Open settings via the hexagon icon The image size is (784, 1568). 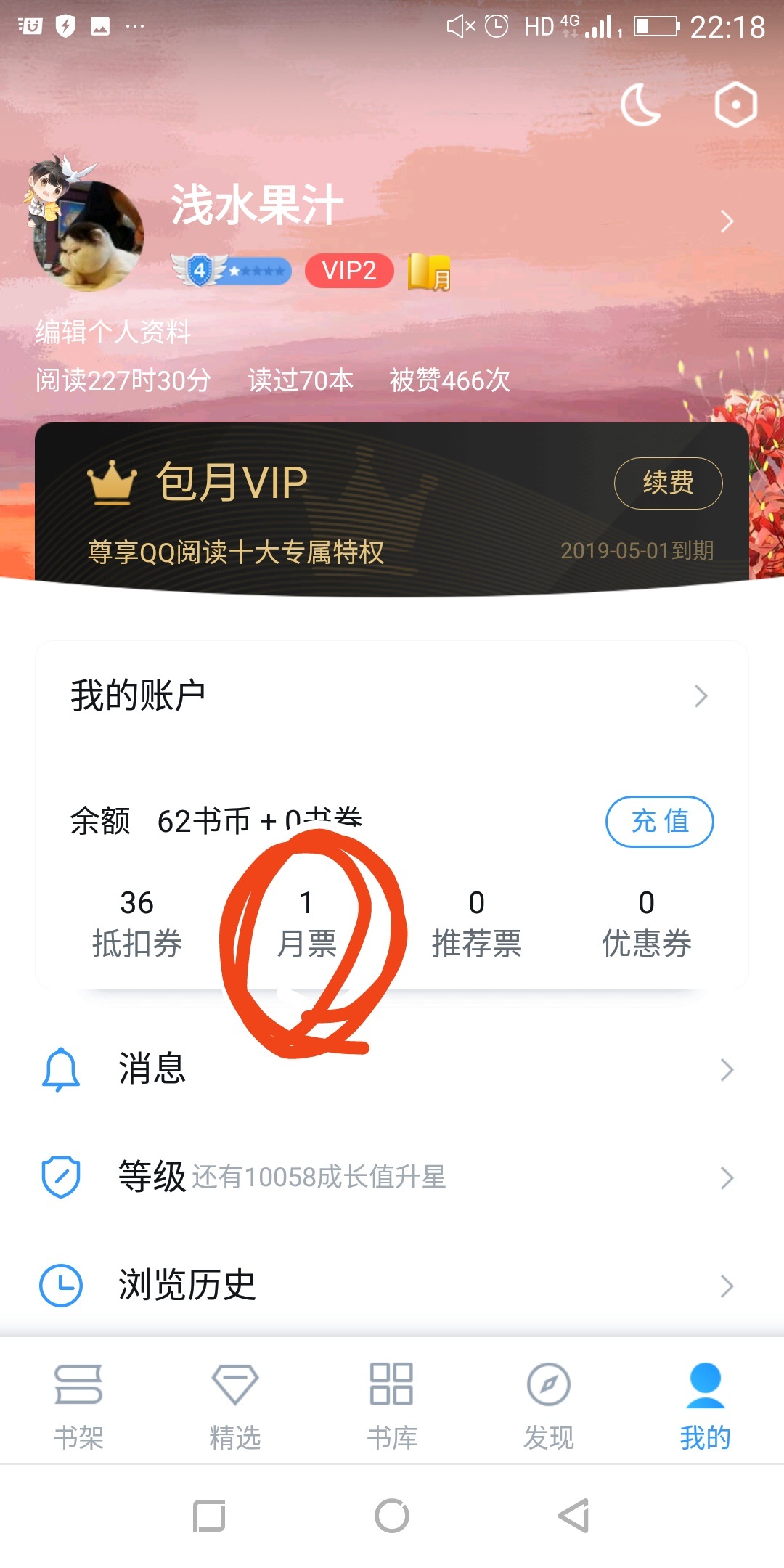point(735,105)
